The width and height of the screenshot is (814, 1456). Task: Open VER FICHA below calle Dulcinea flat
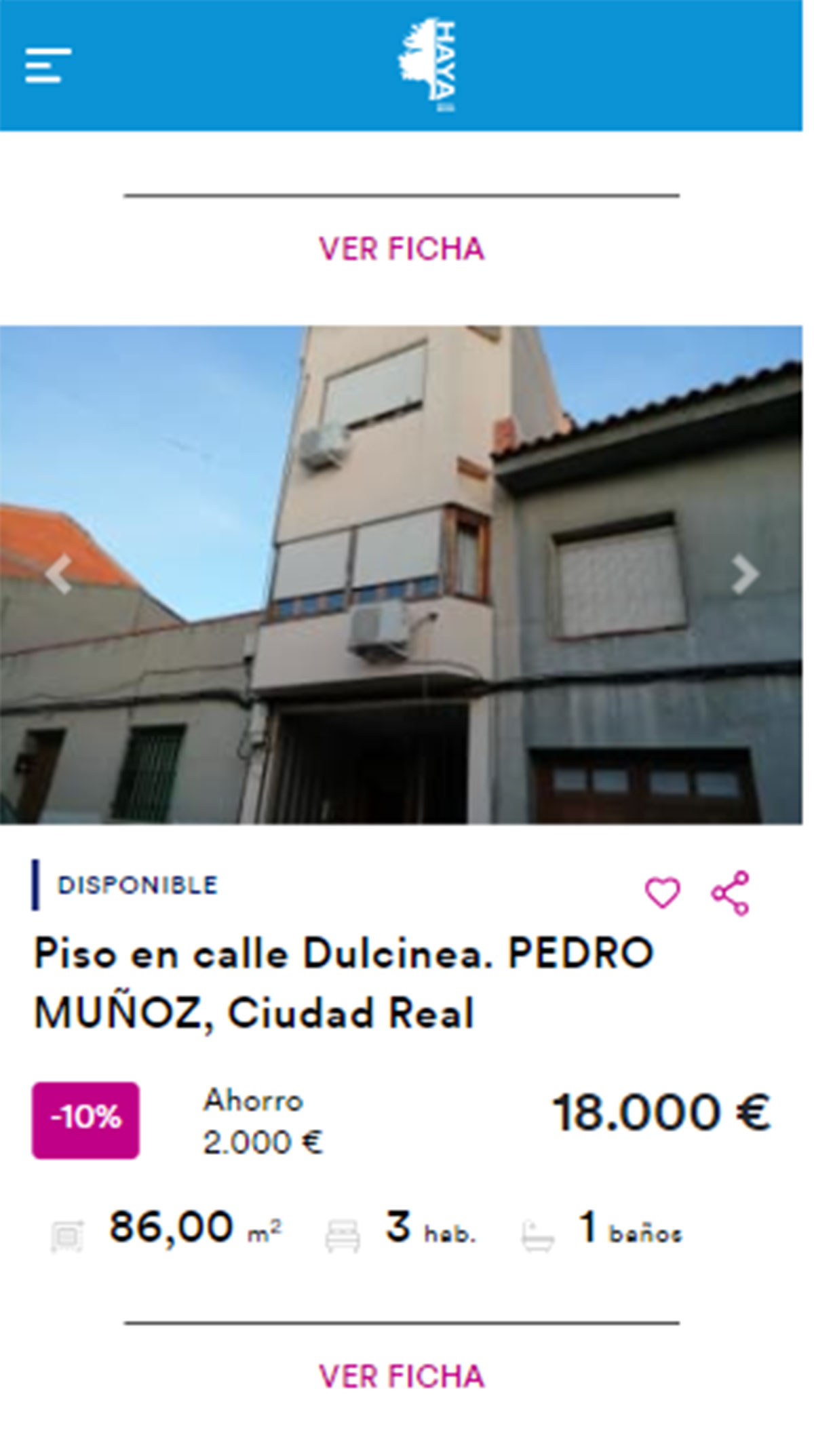click(x=402, y=1377)
